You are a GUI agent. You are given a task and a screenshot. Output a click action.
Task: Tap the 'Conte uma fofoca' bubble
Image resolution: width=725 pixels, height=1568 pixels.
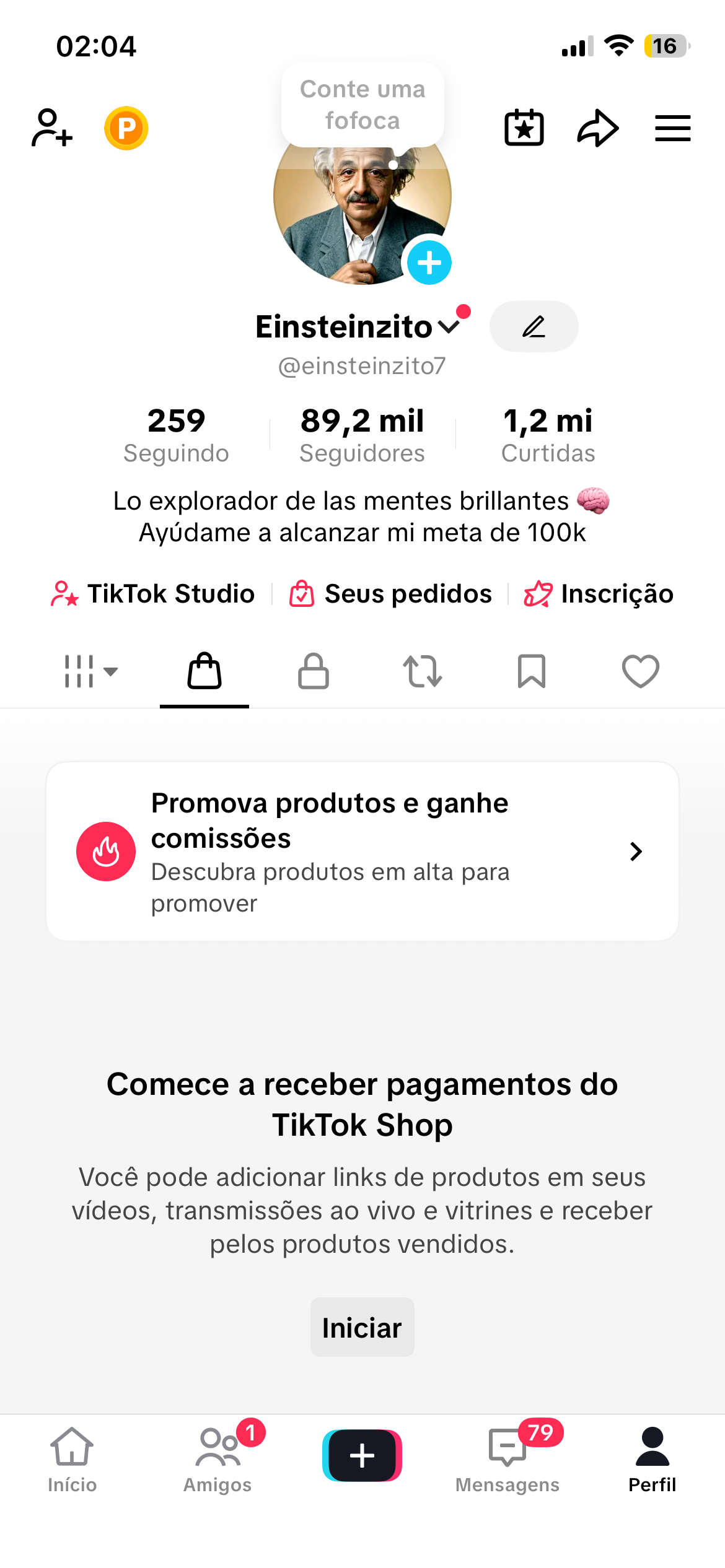coord(362,105)
